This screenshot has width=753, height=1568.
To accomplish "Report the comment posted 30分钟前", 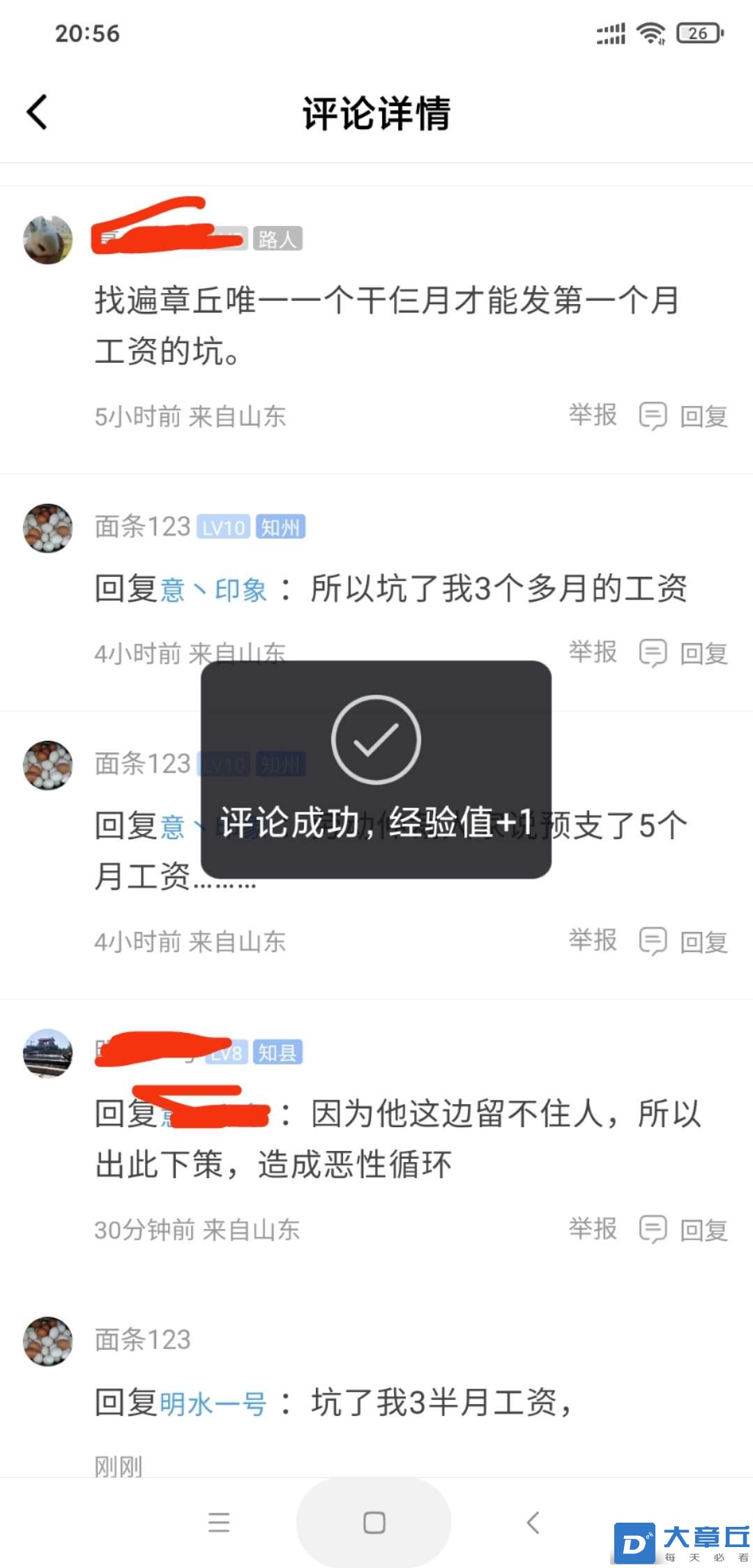I will coord(592,1228).
